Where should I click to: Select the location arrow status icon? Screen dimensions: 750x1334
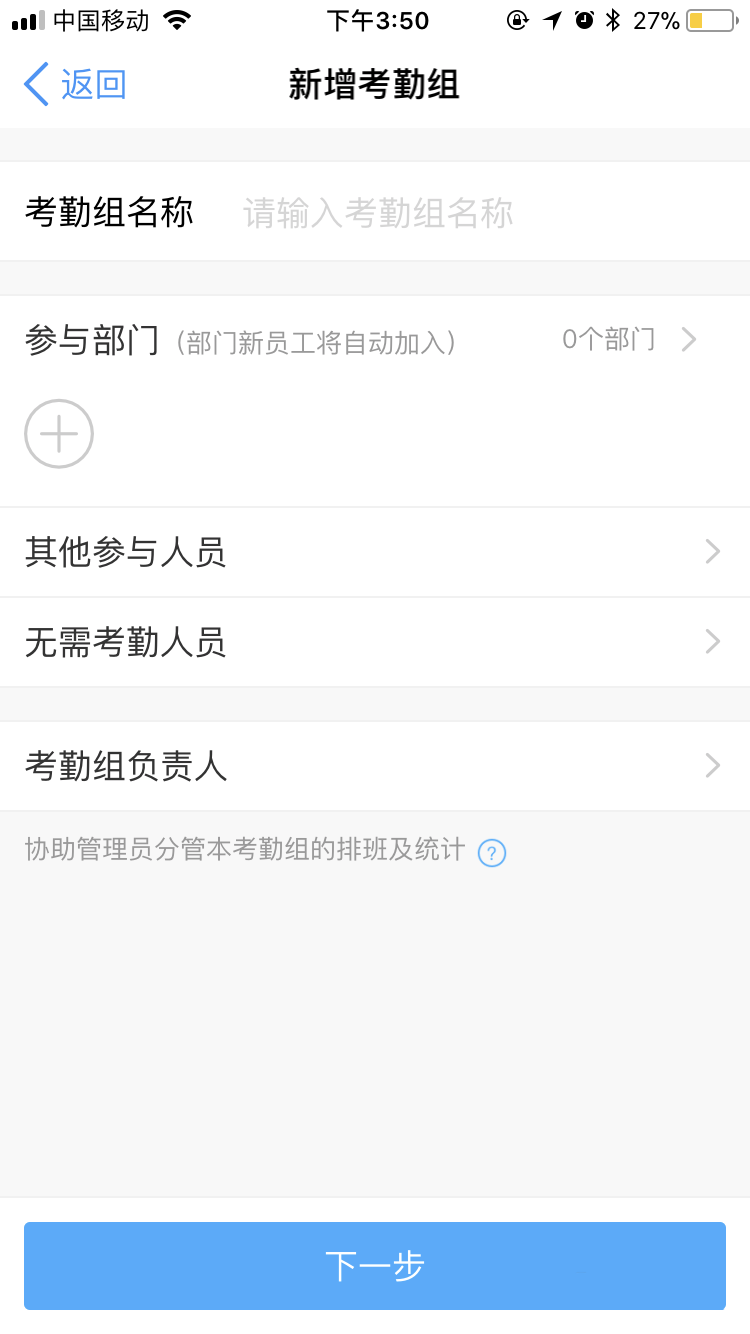(553, 18)
